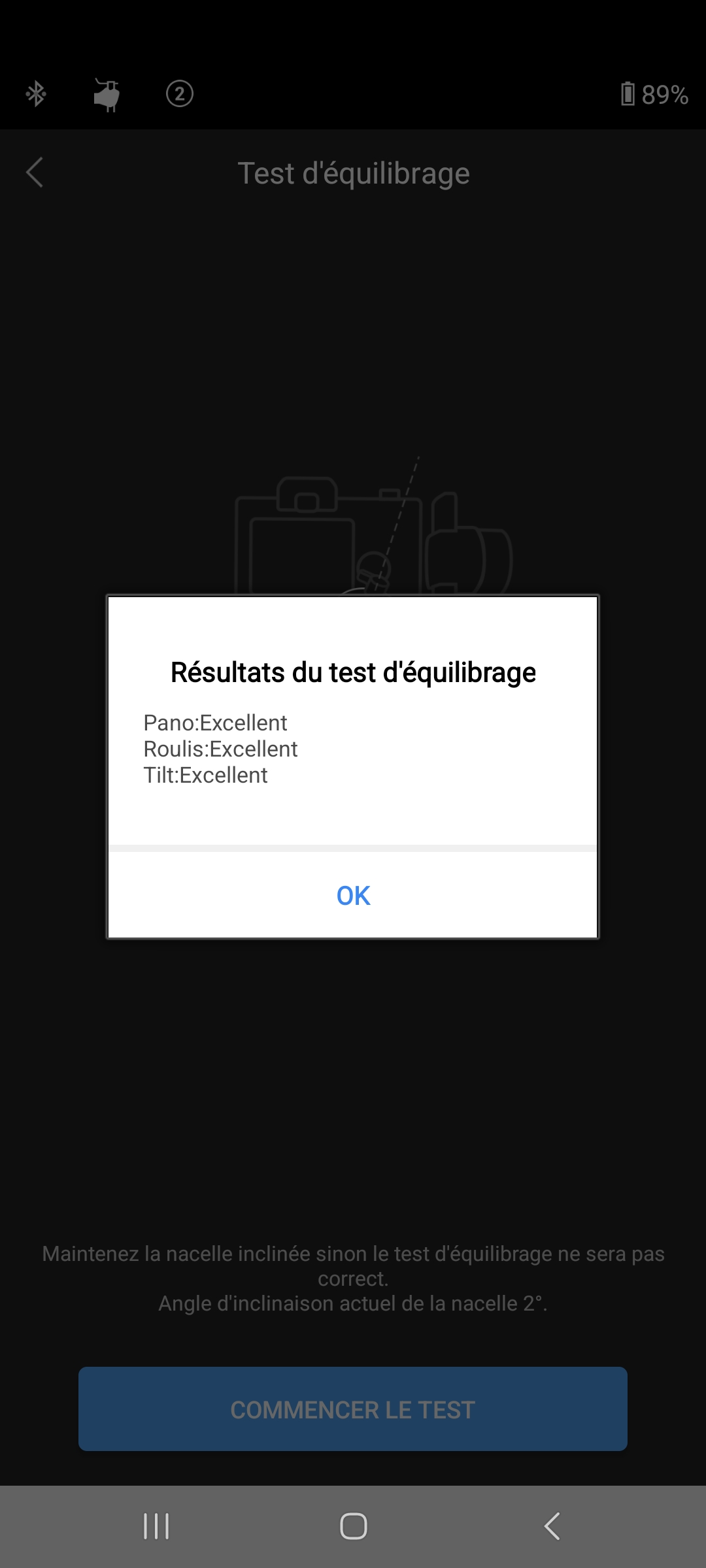This screenshot has width=706, height=1568.
Task: Go back using the header arrow
Action: pos(35,172)
